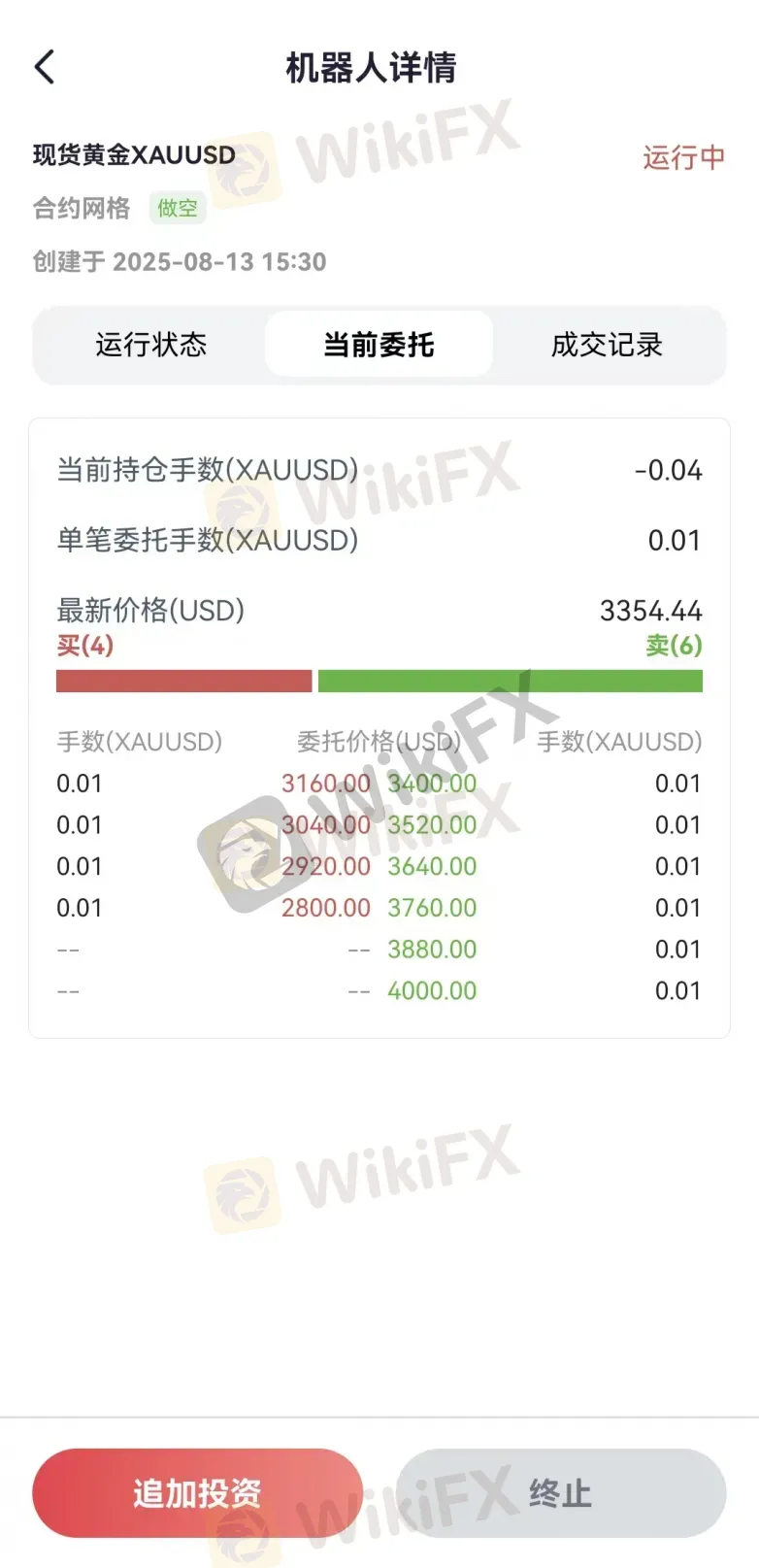Go back from the 机器人详情 page
The height and width of the screenshot is (1568, 759).
[45, 67]
